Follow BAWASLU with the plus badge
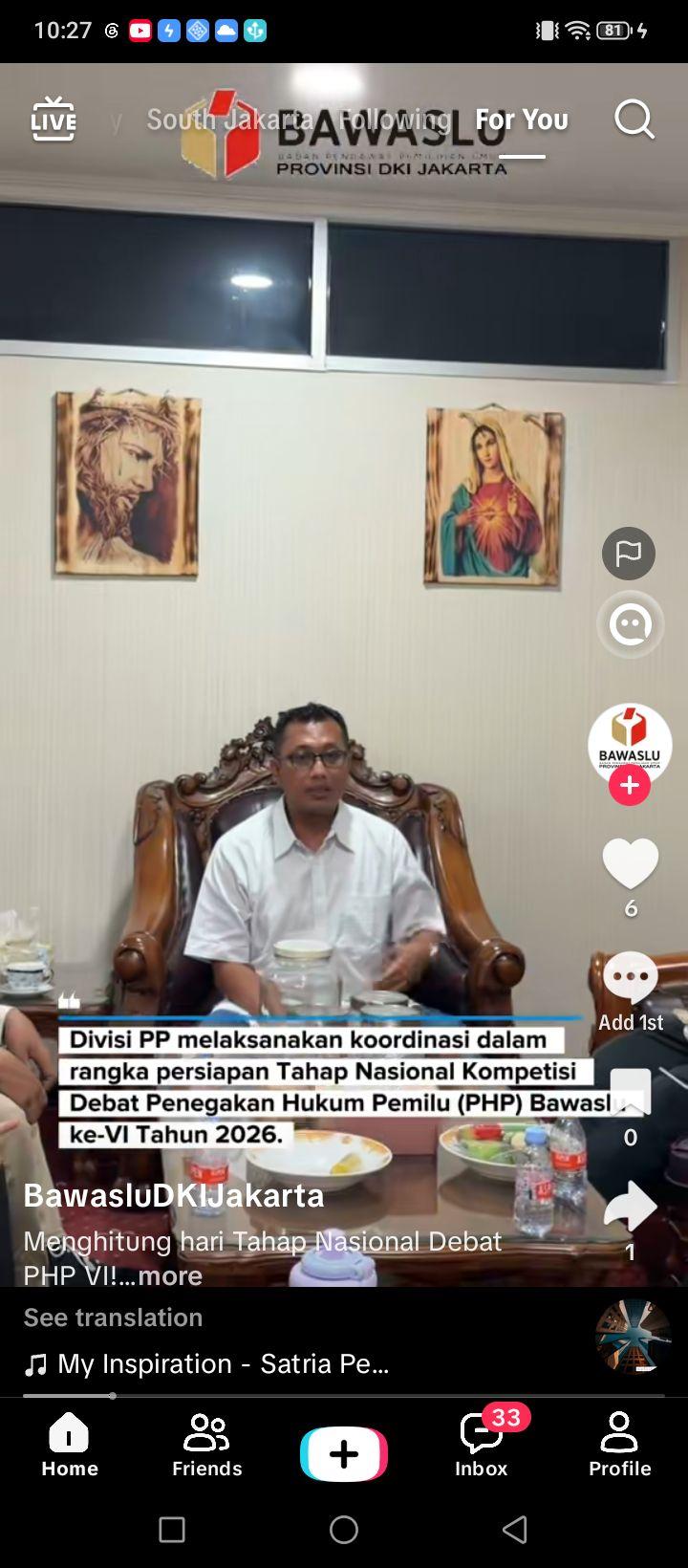 point(630,785)
